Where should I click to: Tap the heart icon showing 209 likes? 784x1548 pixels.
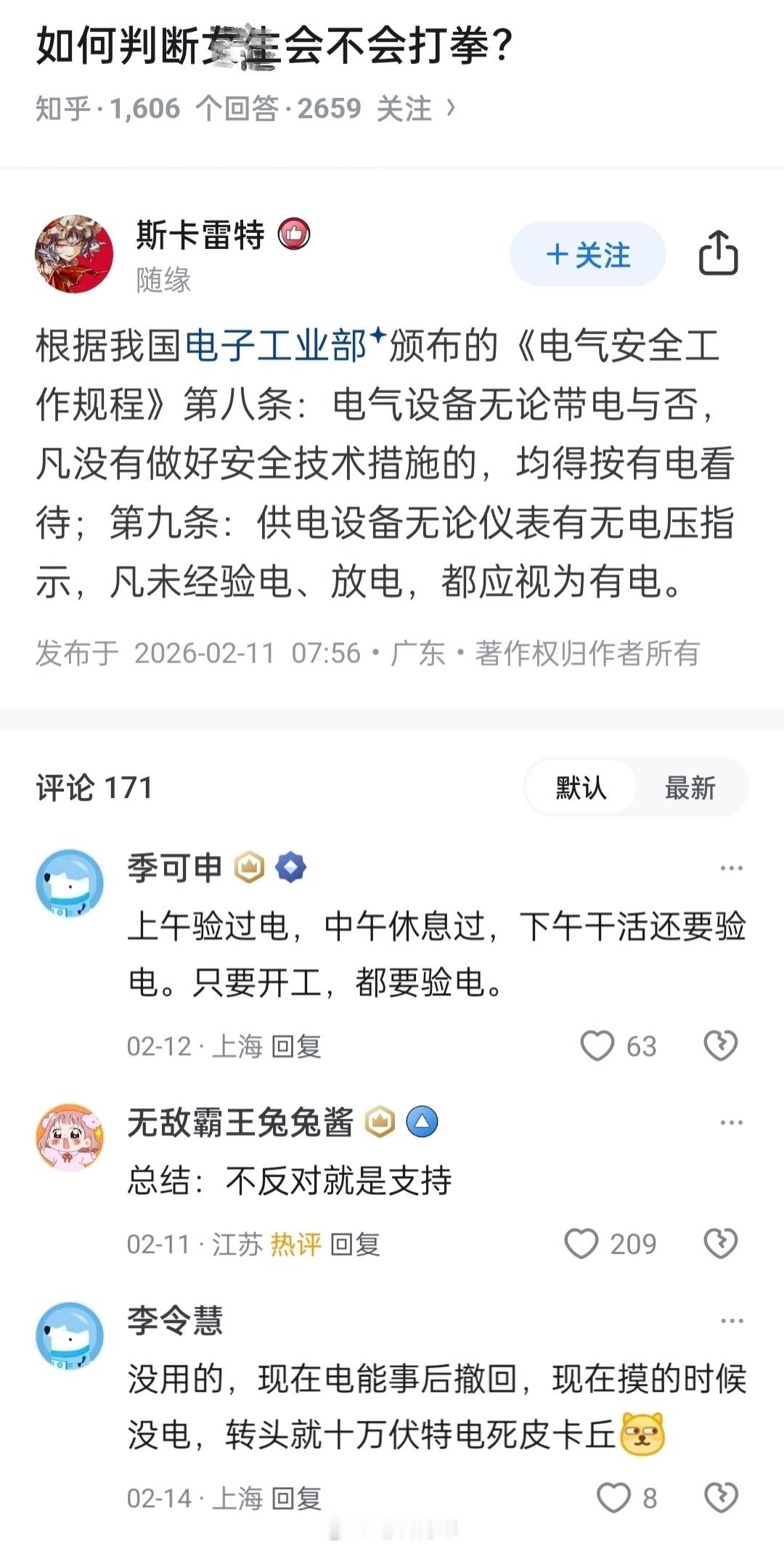581,1243
